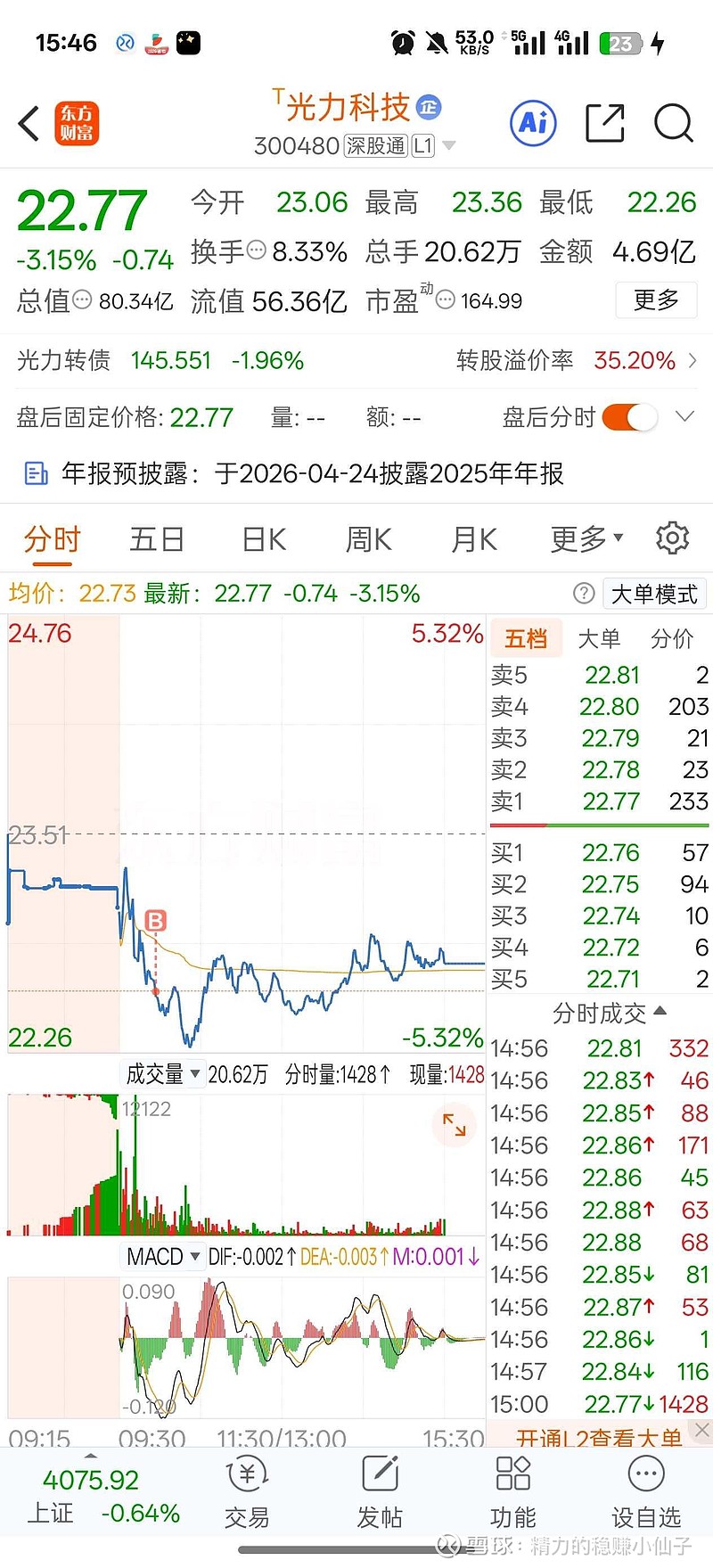The image size is (713, 1568).
Task: Tap the 更多 quote details button
Action: tap(656, 300)
